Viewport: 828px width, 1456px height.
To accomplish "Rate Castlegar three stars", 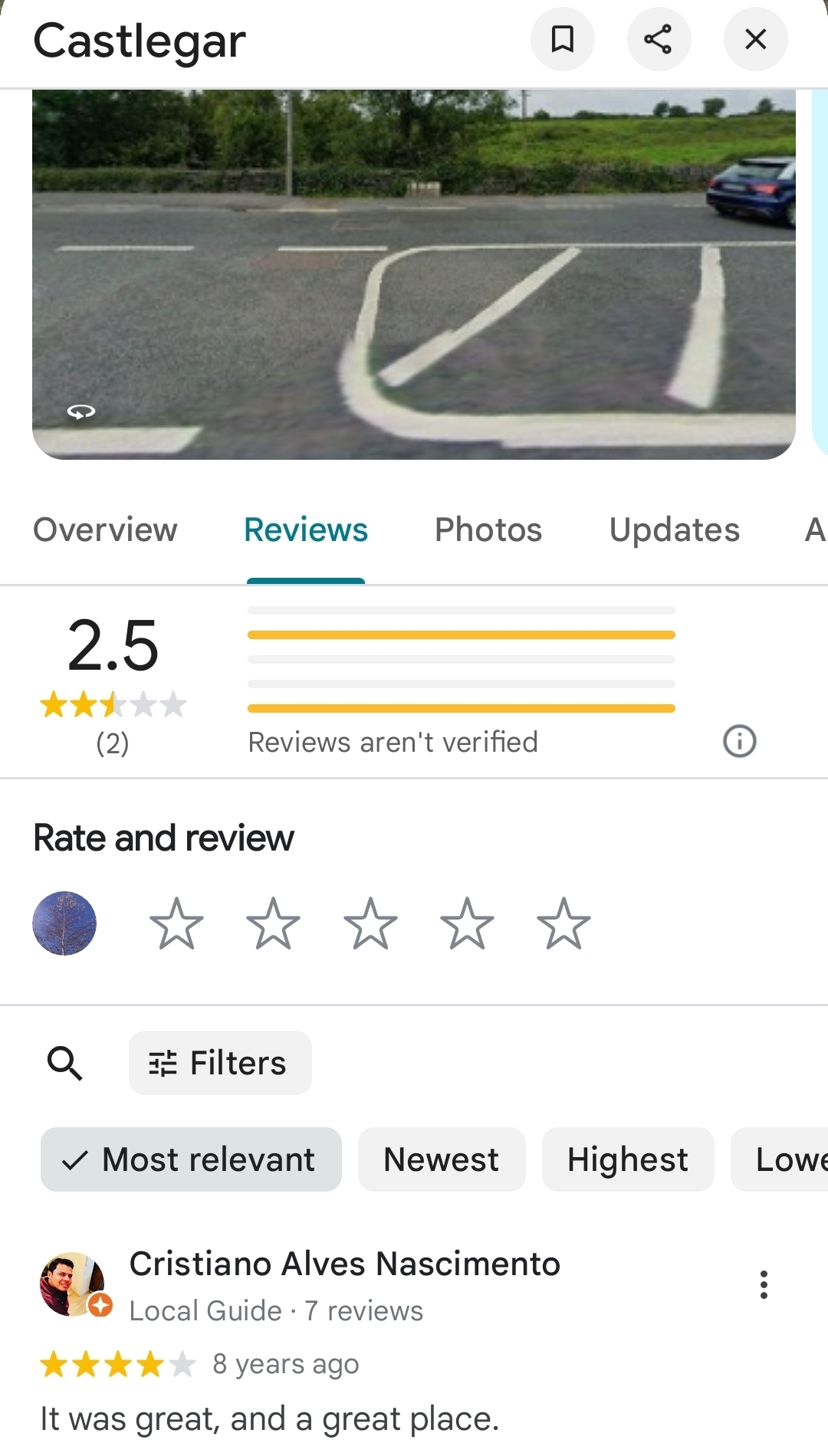I will (x=370, y=923).
